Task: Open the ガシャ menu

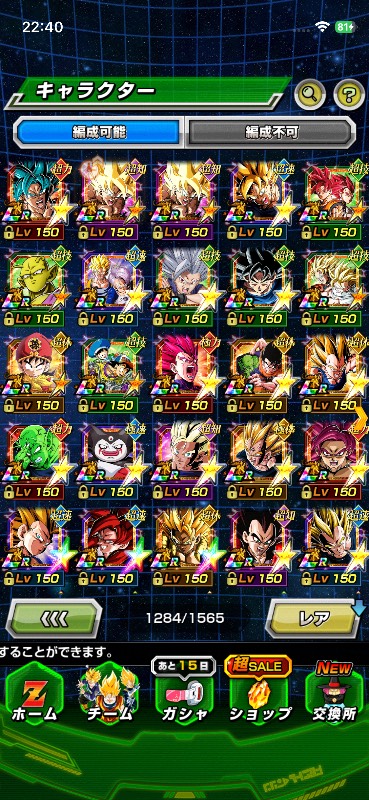Action: click(x=184, y=696)
